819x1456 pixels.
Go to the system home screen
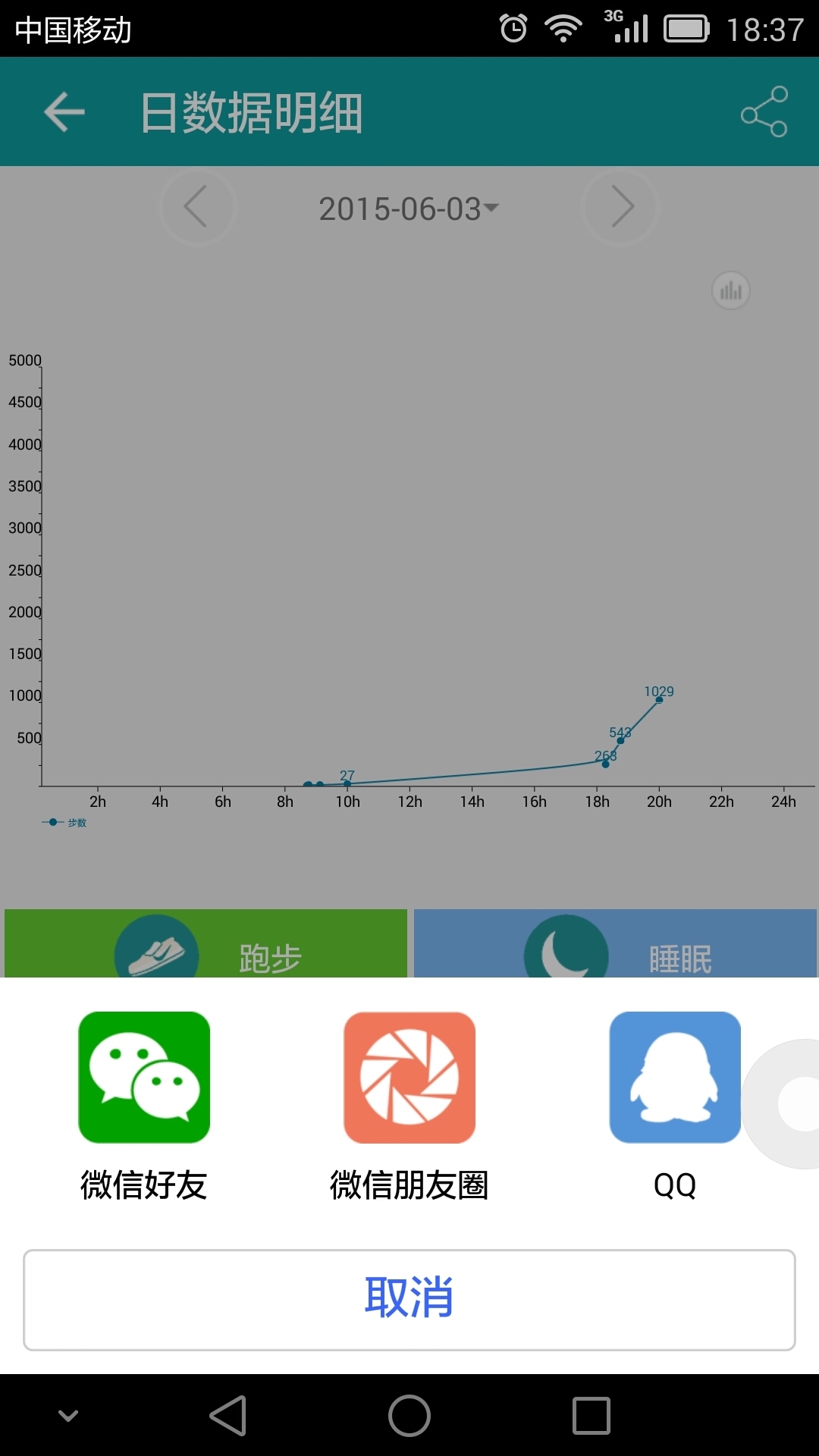coord(409,1416)
